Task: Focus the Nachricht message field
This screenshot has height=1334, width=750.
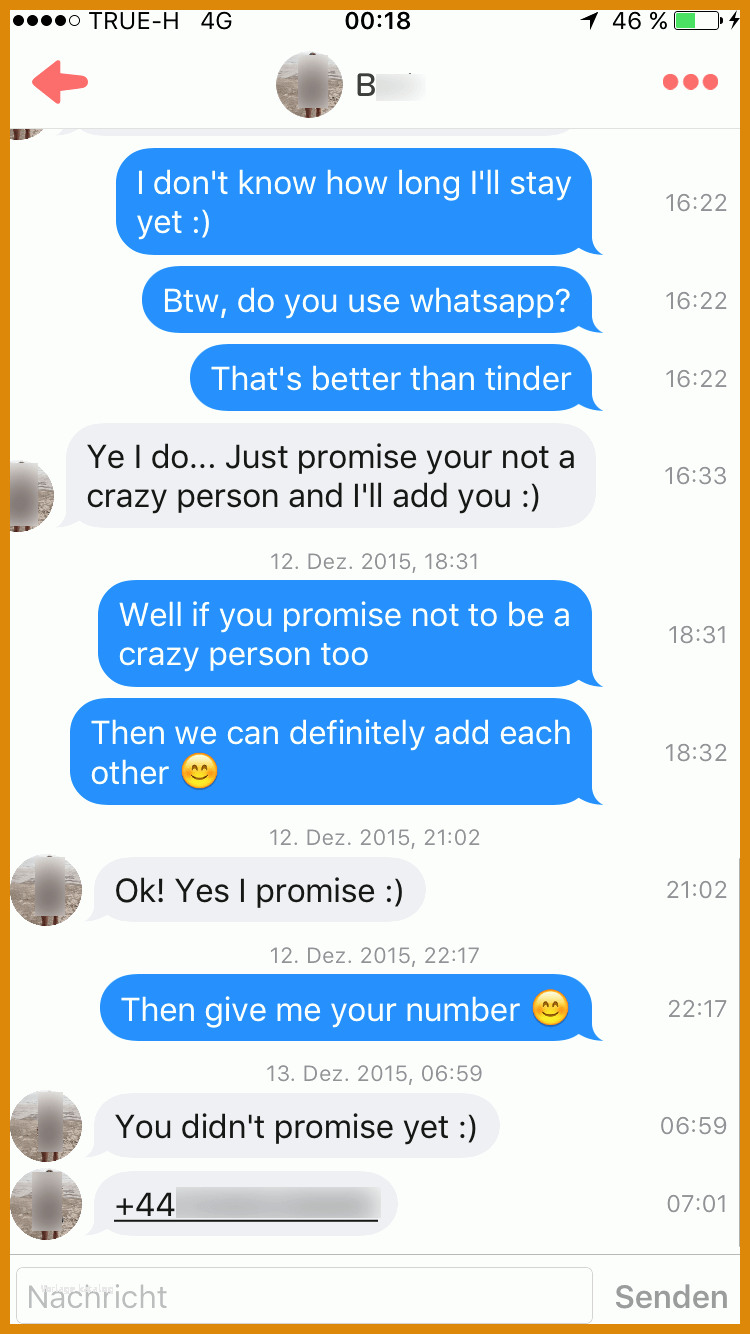Action: 304,1296
